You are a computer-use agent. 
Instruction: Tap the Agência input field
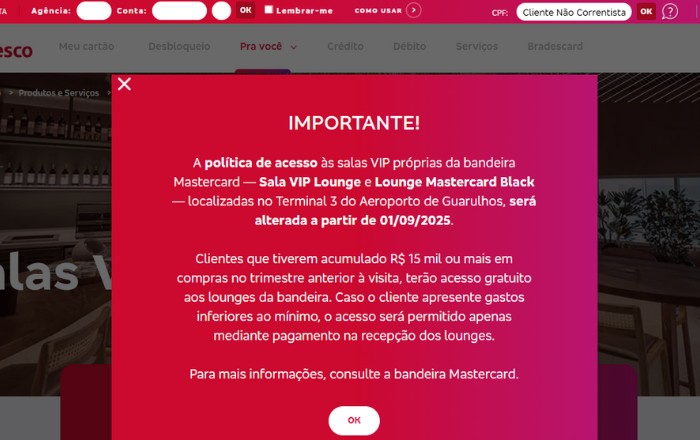(x=94, y=11)
